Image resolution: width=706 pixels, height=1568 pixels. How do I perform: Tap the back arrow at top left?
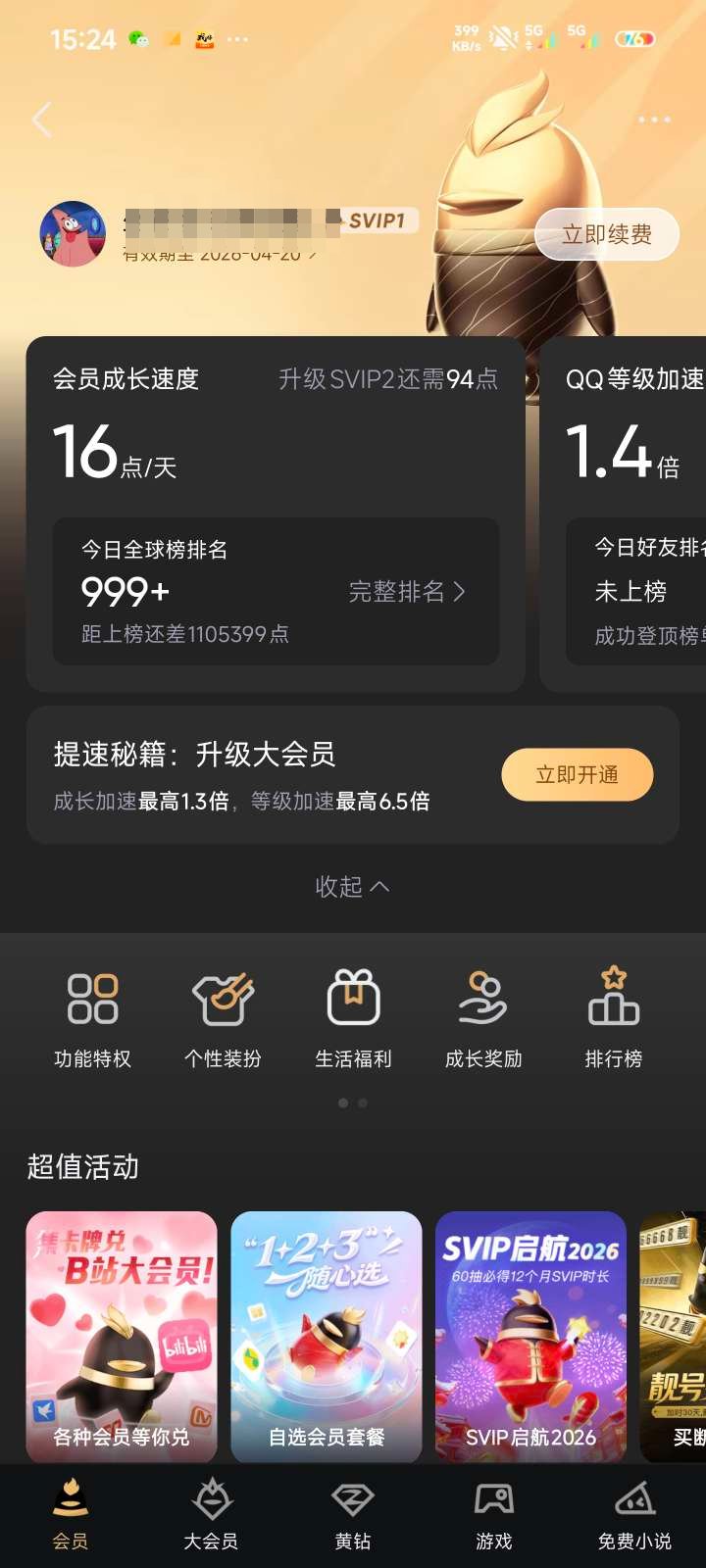41,120
